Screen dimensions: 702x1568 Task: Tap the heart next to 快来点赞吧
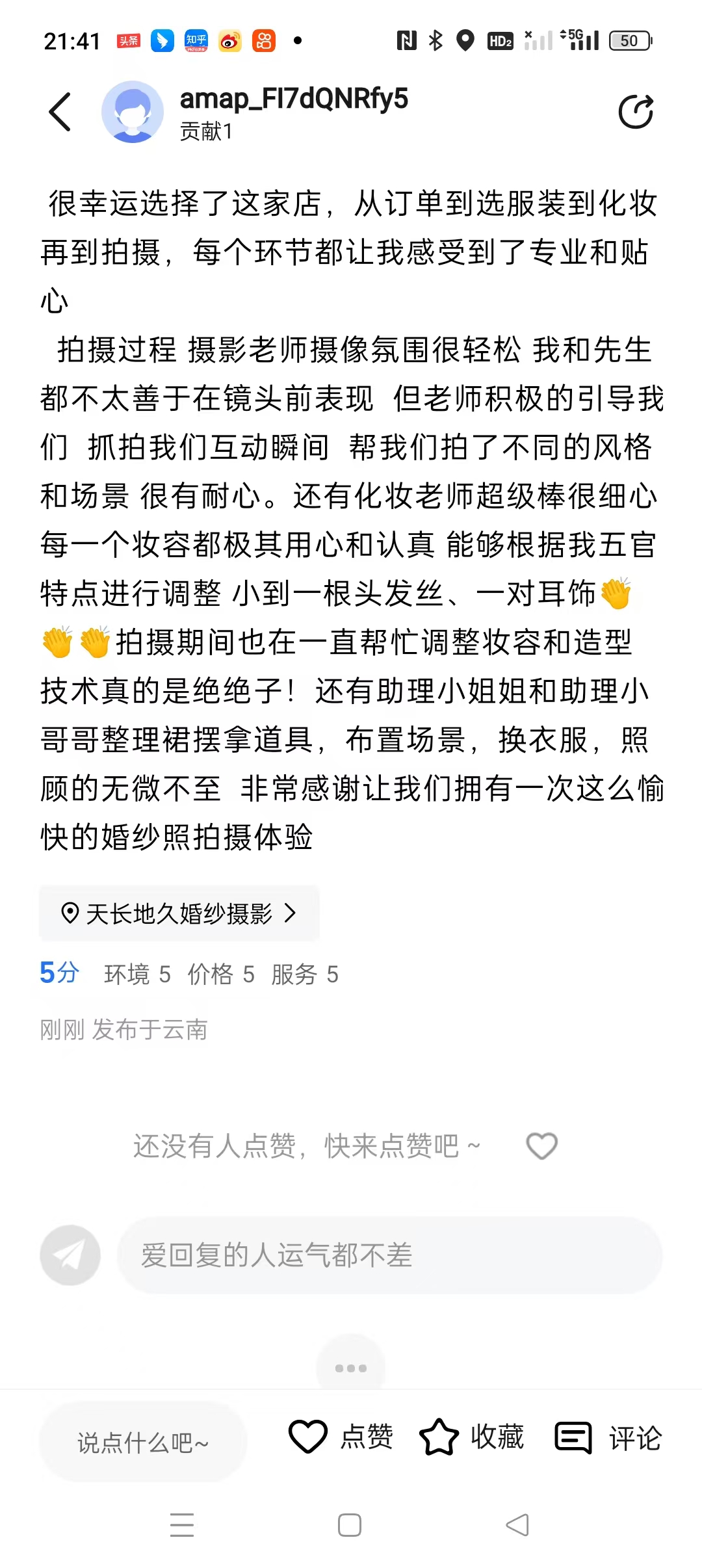click(541, 1145)
